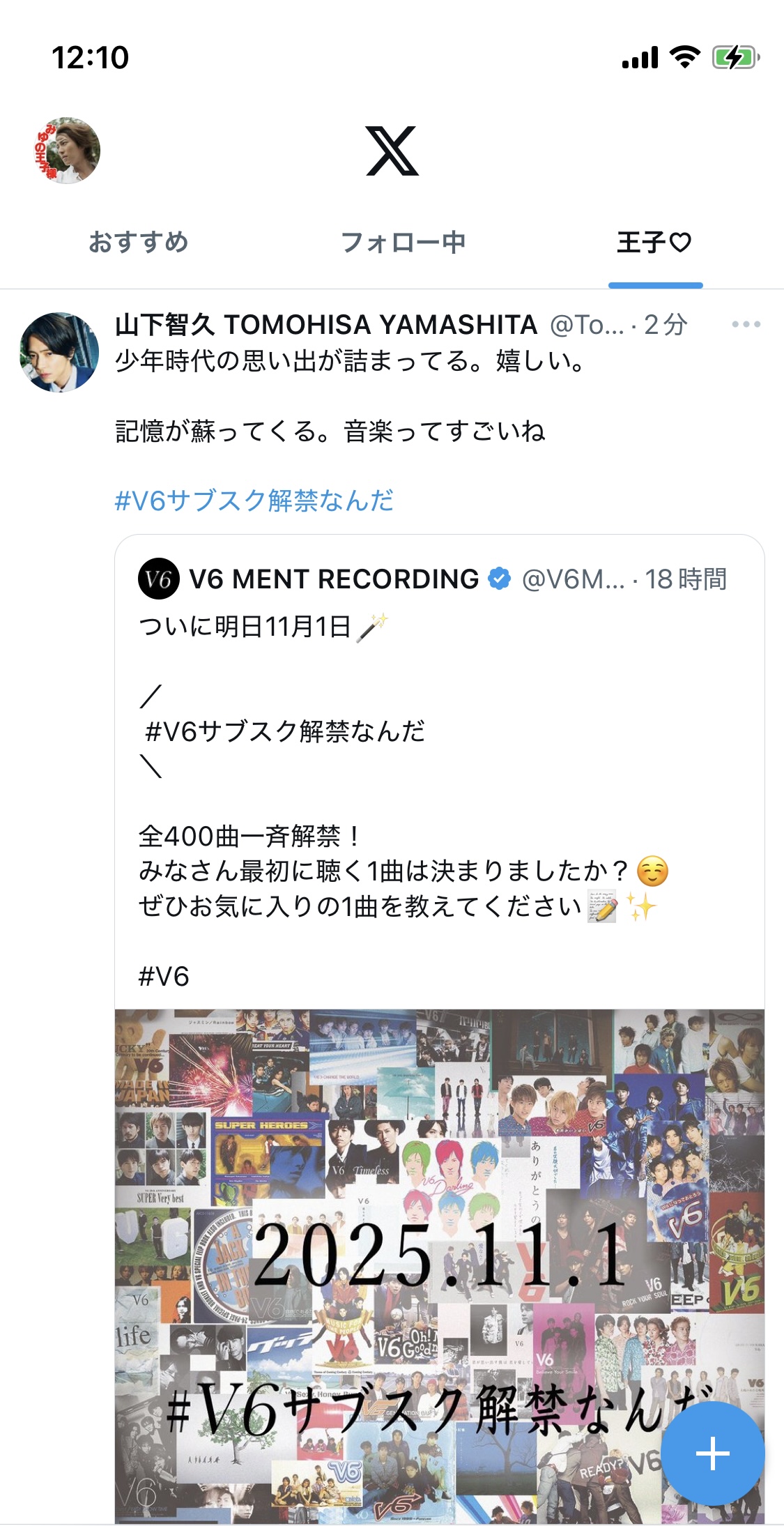Viewport: 784px width, 1526px height.
Task: Open the more options on Yamashita's post
Action: pos(746,324)
